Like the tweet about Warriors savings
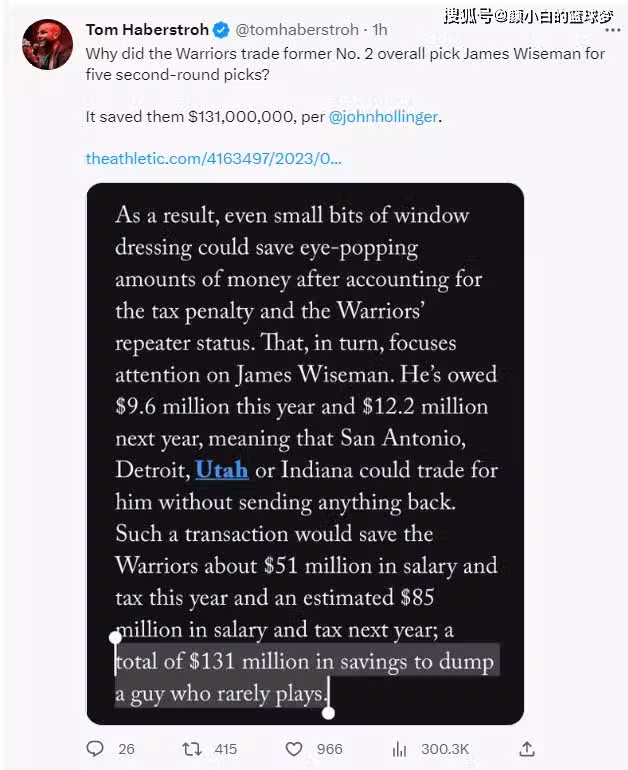The image size is (628, 770). coord(294,749)
